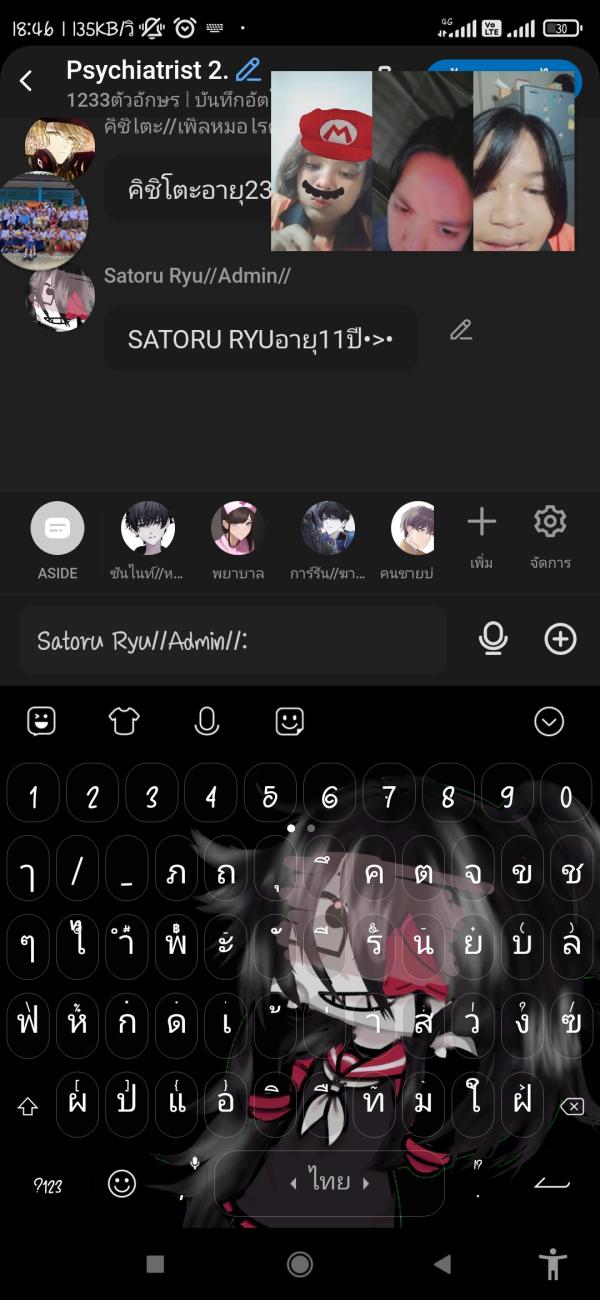Edit the SATORU RYU message

point(460,331)
